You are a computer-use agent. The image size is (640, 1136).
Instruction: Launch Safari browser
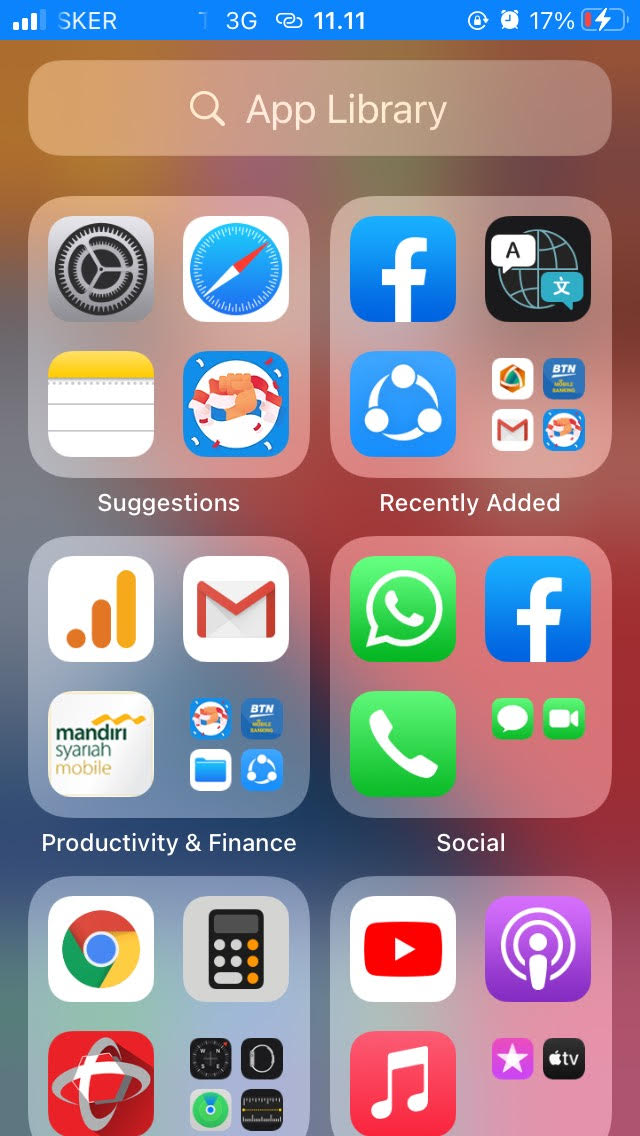click(236, 269)
